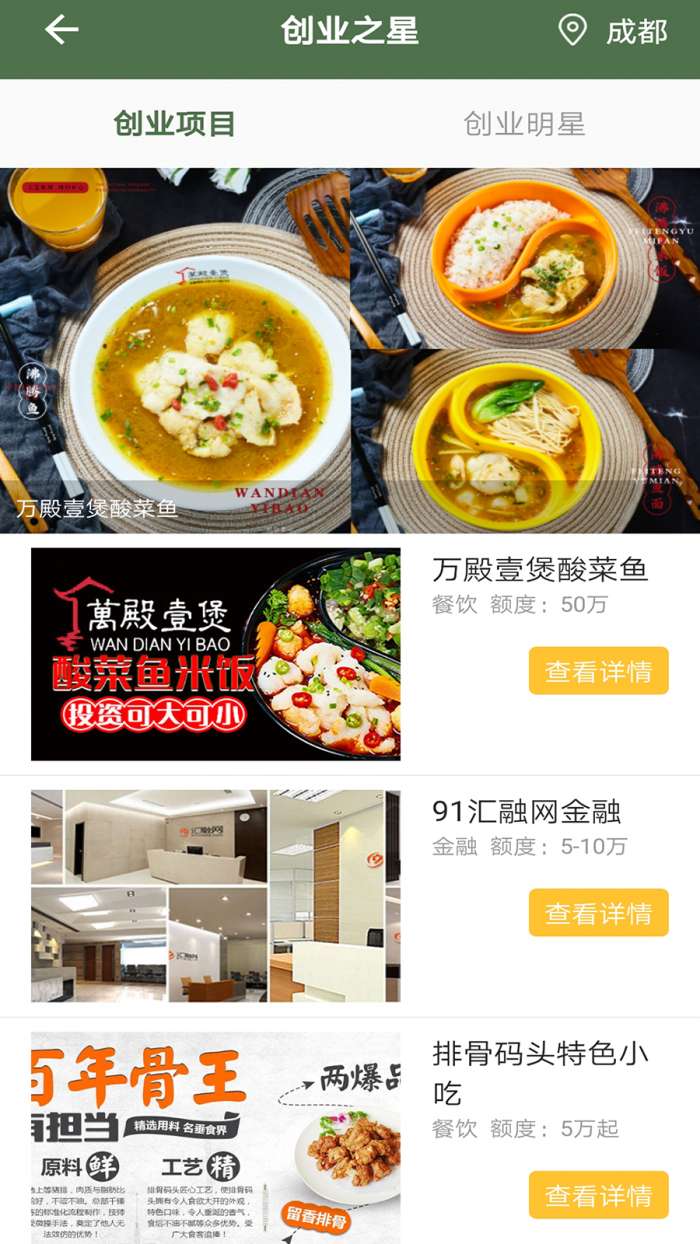The height and width of the screenshot is (1244, 700).
Task: Change city from 成都
Action: click(614, 31)
